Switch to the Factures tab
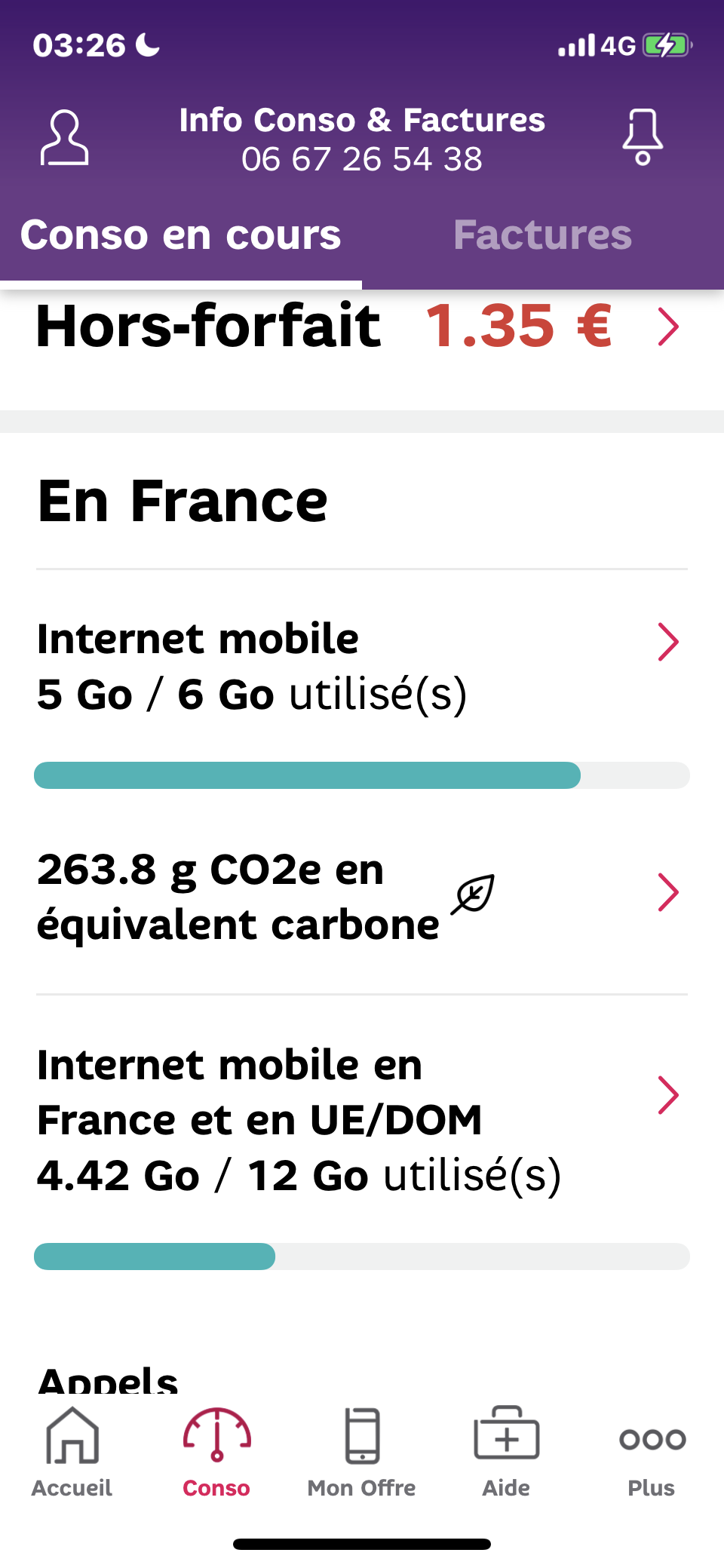724x1568 pixels. [x=542, y=235]
